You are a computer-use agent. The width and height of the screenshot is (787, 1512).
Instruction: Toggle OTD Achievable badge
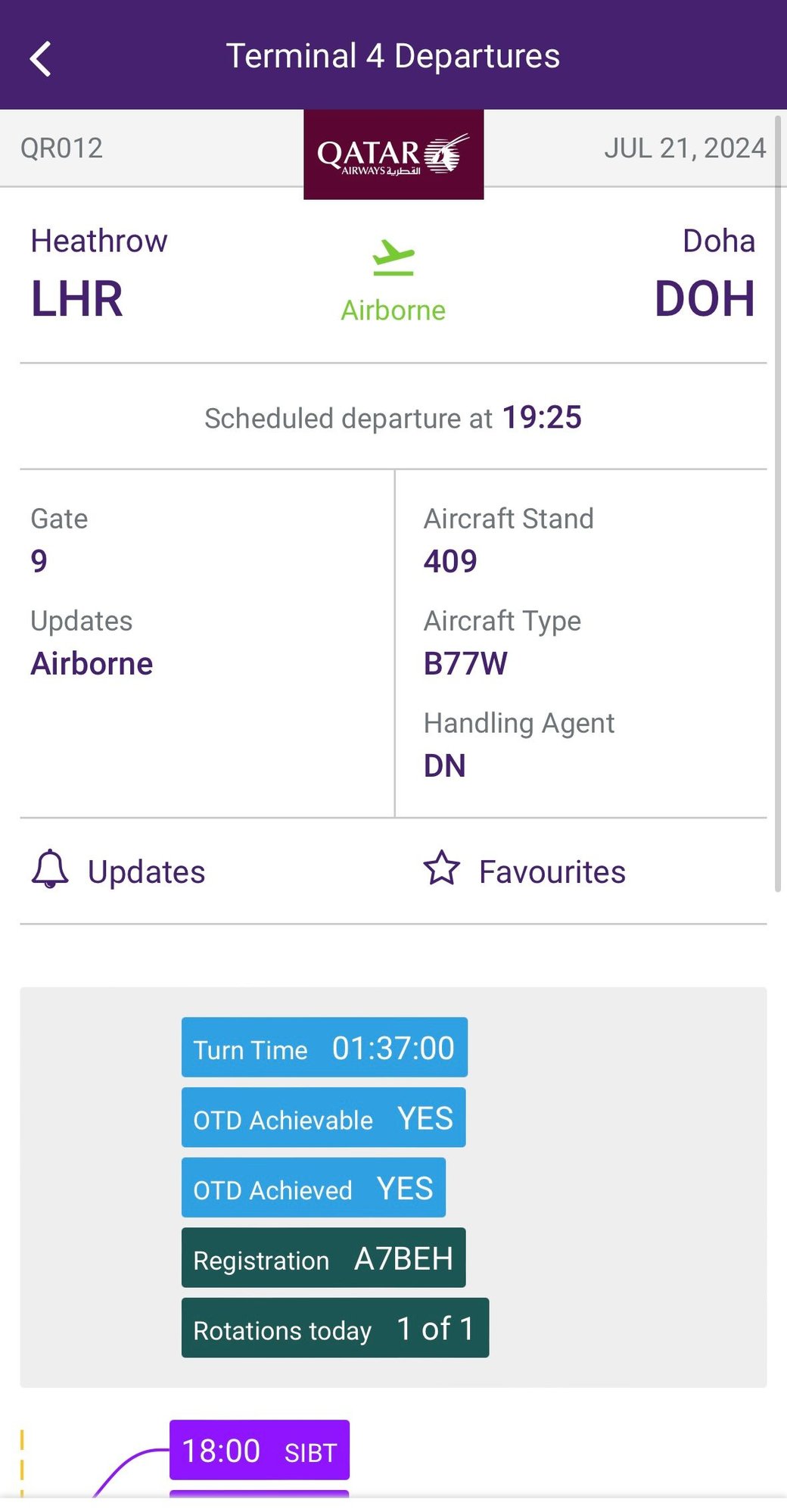[x=323, y=1118]
